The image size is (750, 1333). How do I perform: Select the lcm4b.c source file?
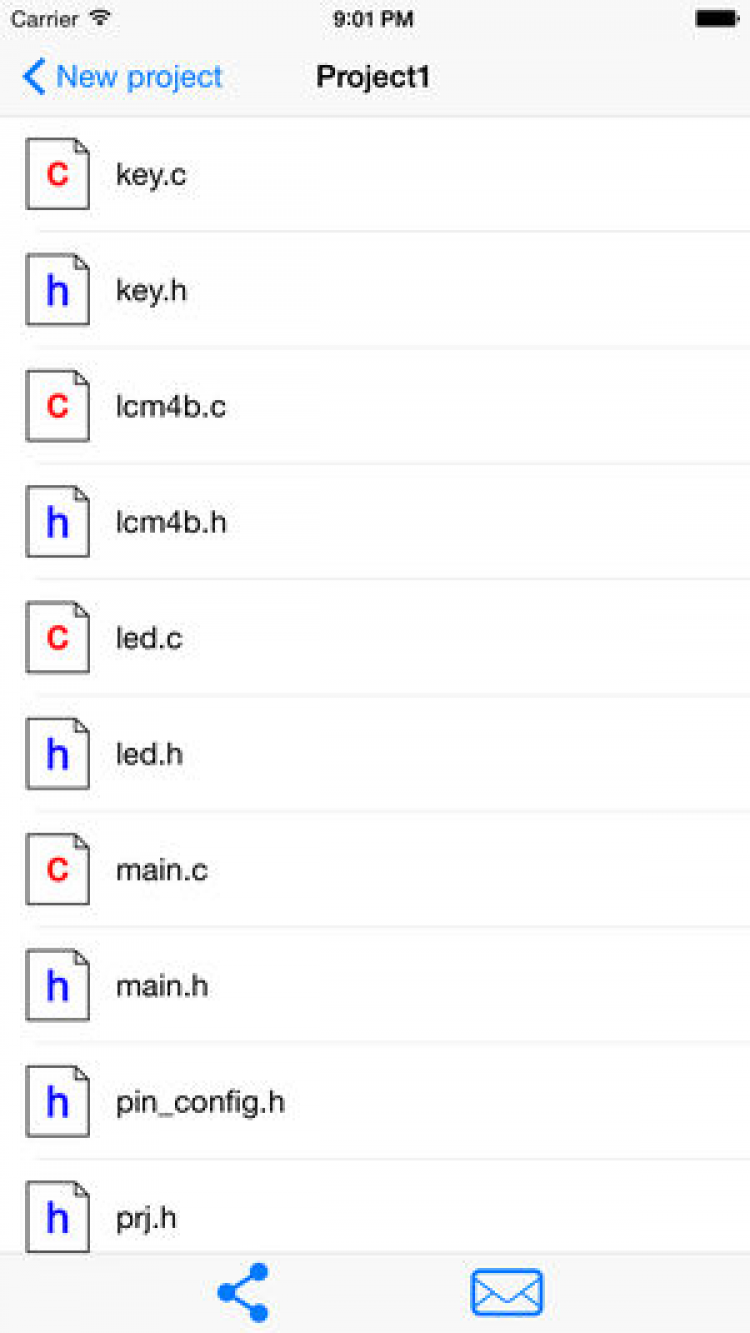pyautogui.click(x=170, y=407)
